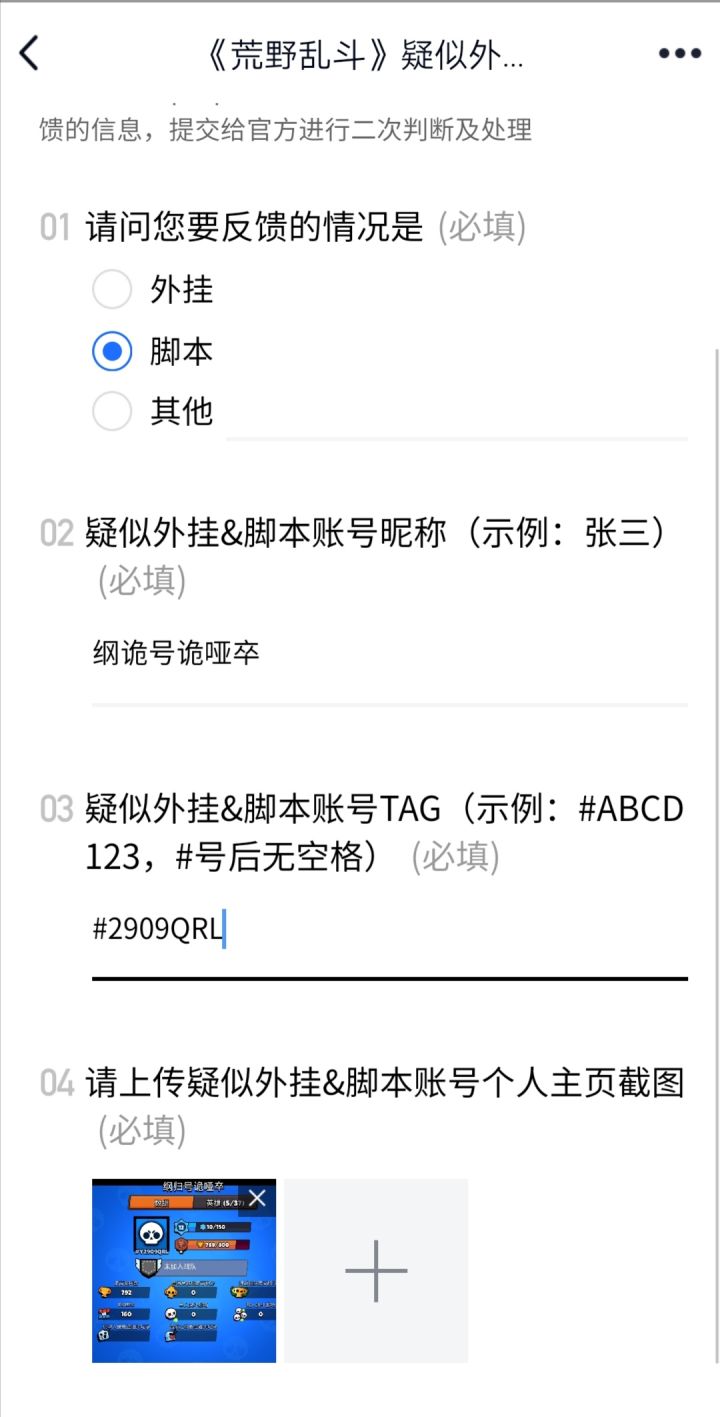Open the uploaded screenshot thumbnail
The image size is (720, 1417).
(x=184, y=1270)
